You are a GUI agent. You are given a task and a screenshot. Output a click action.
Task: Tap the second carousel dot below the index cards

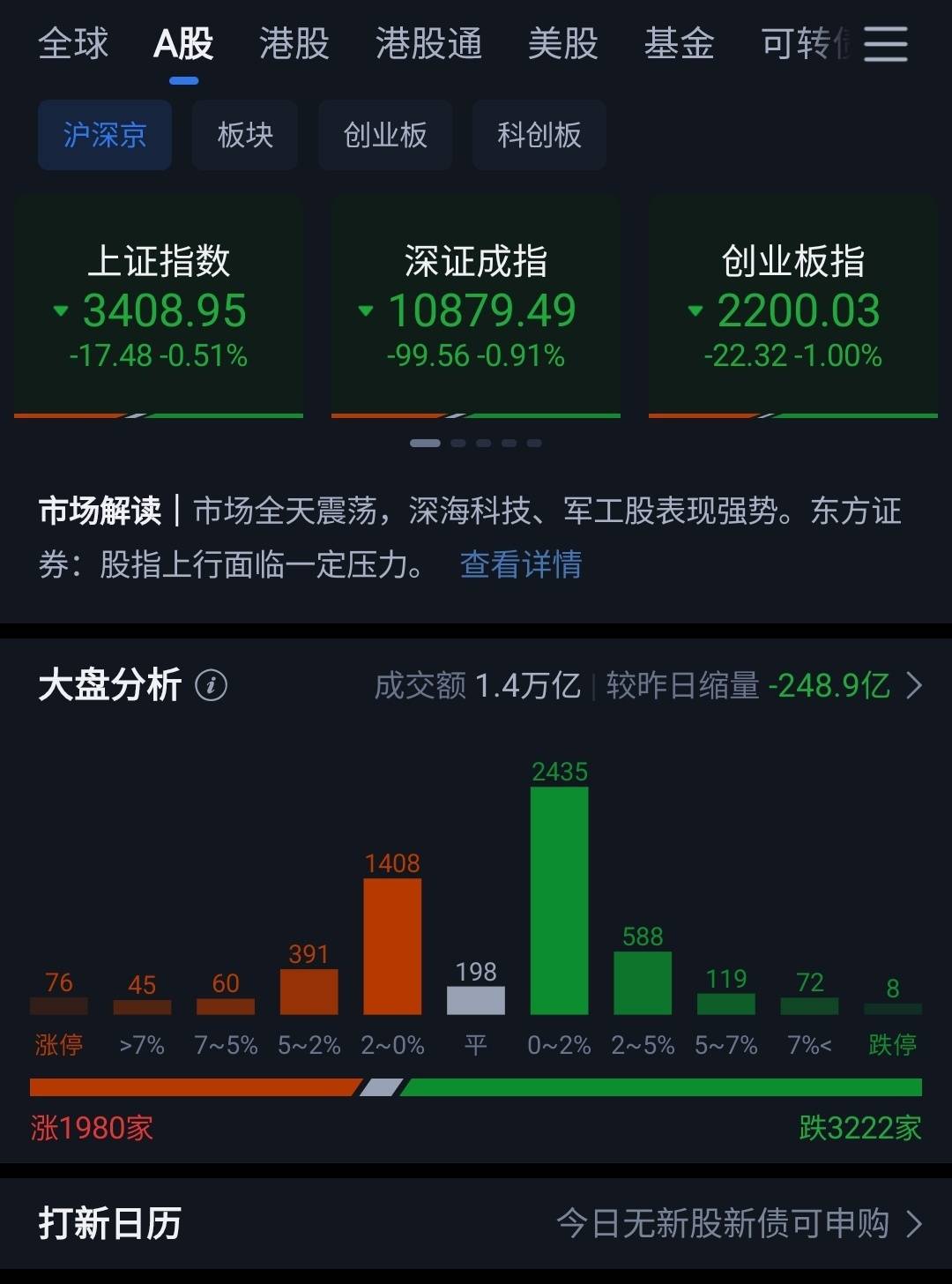pyautogui.click(x=457, y=444)
